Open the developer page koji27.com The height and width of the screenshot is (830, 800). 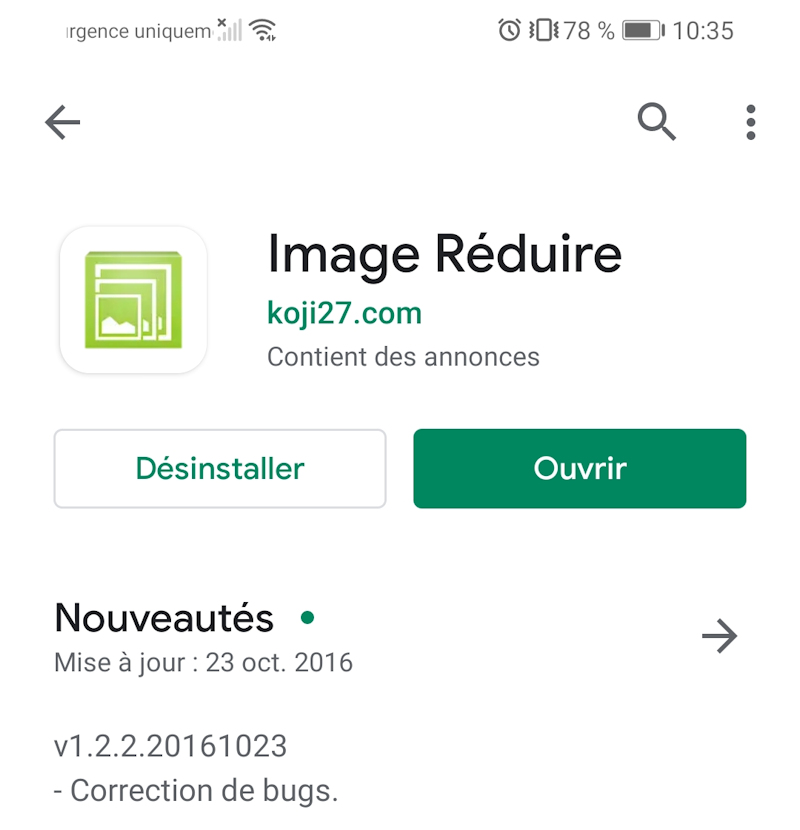point(344,312)
